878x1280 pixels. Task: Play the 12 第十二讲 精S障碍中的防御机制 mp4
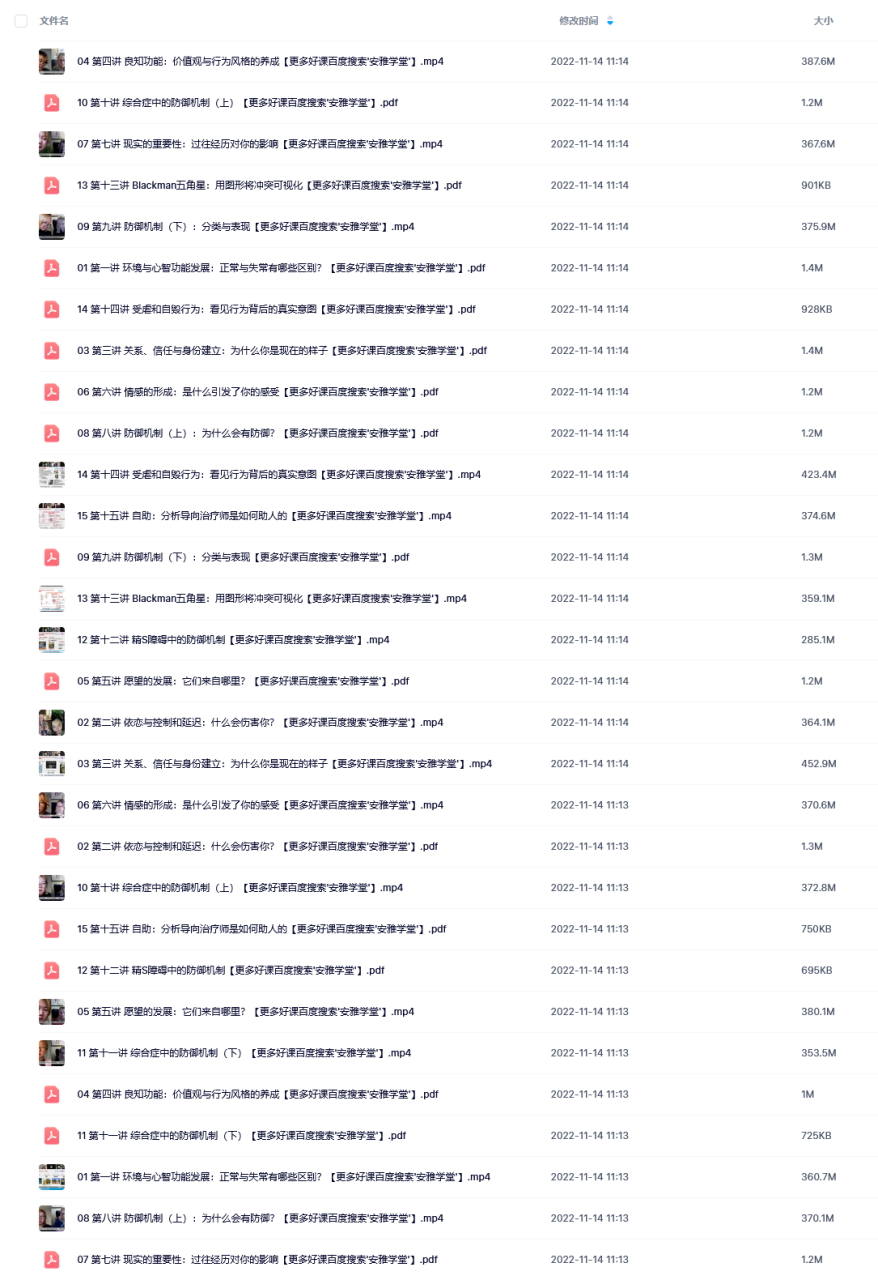pos(233,640)
